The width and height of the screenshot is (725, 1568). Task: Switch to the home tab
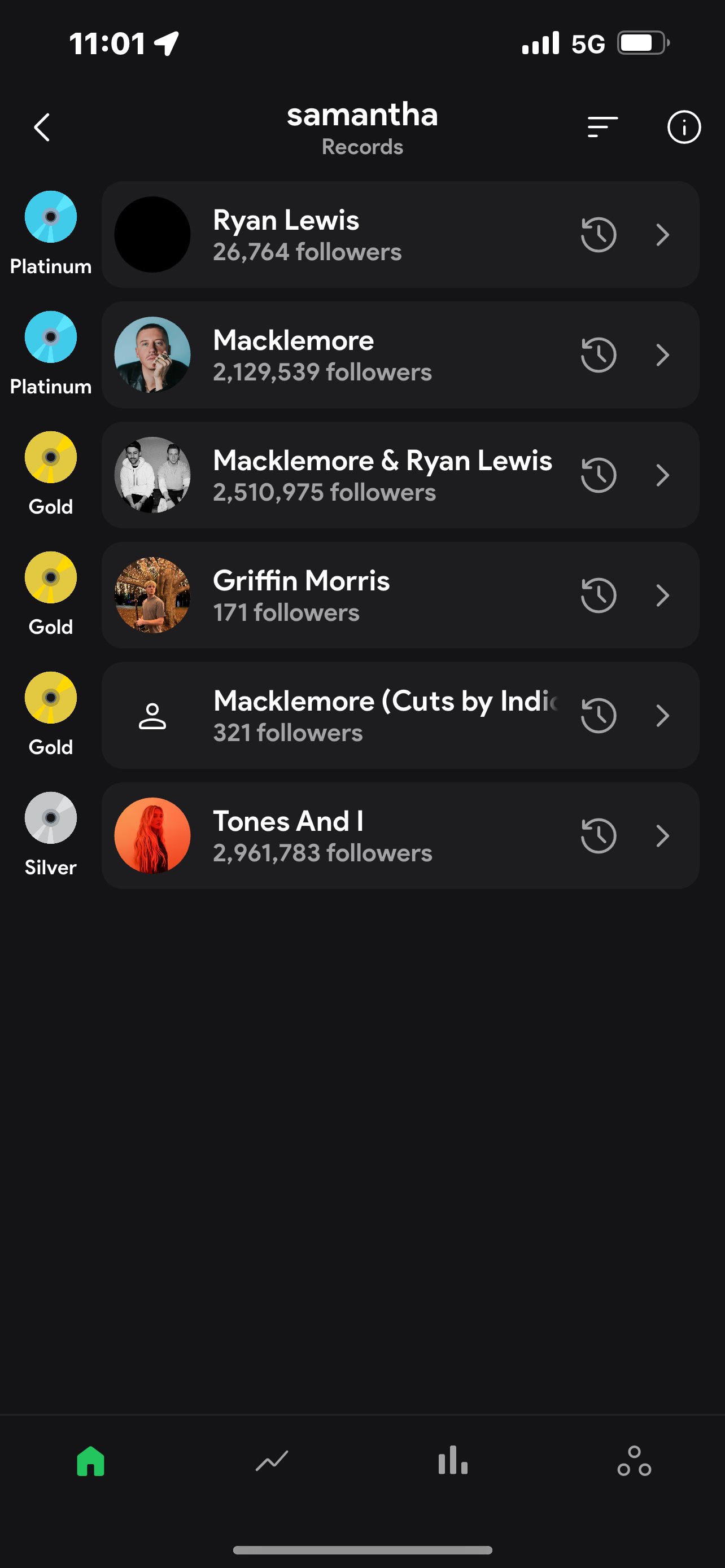click(91, 1461)
